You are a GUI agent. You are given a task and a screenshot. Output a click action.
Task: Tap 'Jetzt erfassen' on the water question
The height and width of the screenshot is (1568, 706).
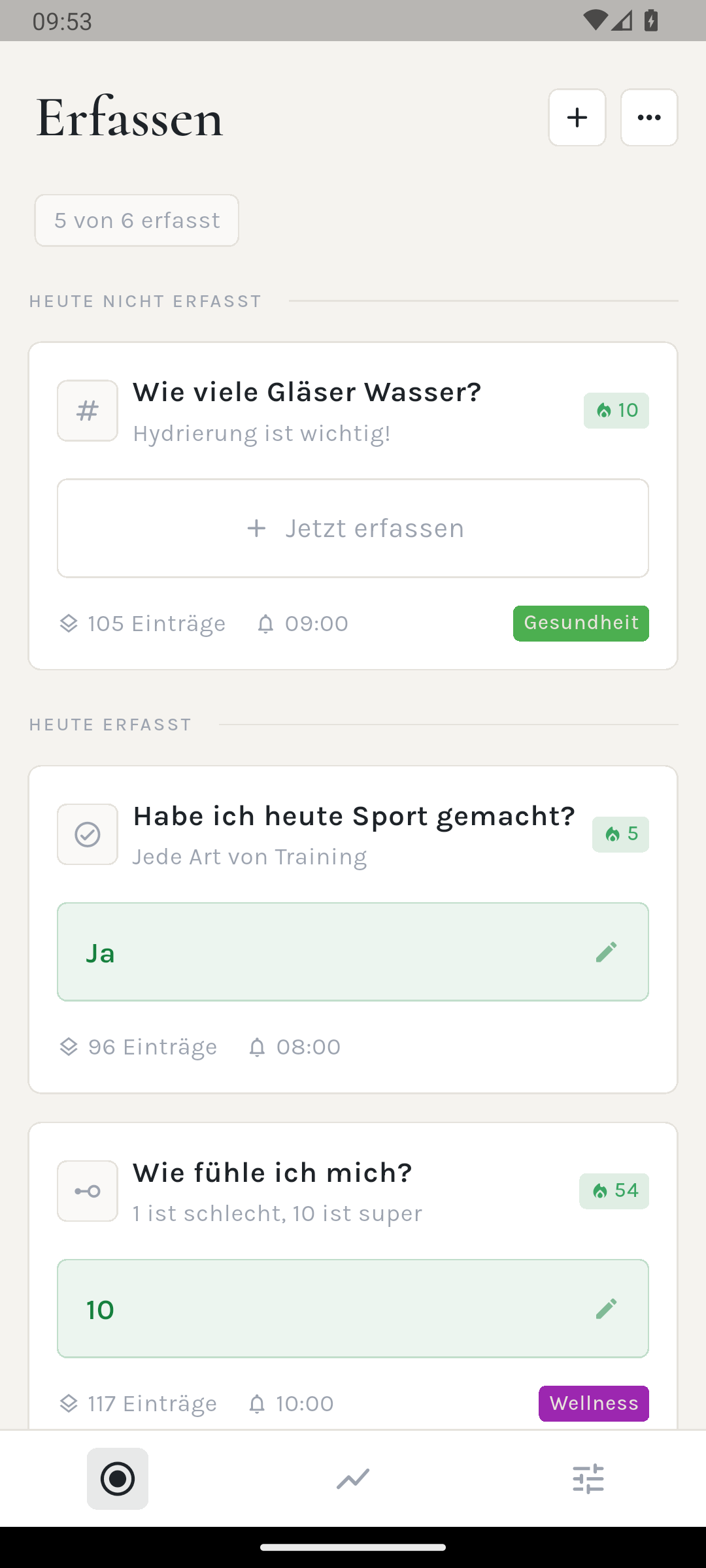click(353, 528)
